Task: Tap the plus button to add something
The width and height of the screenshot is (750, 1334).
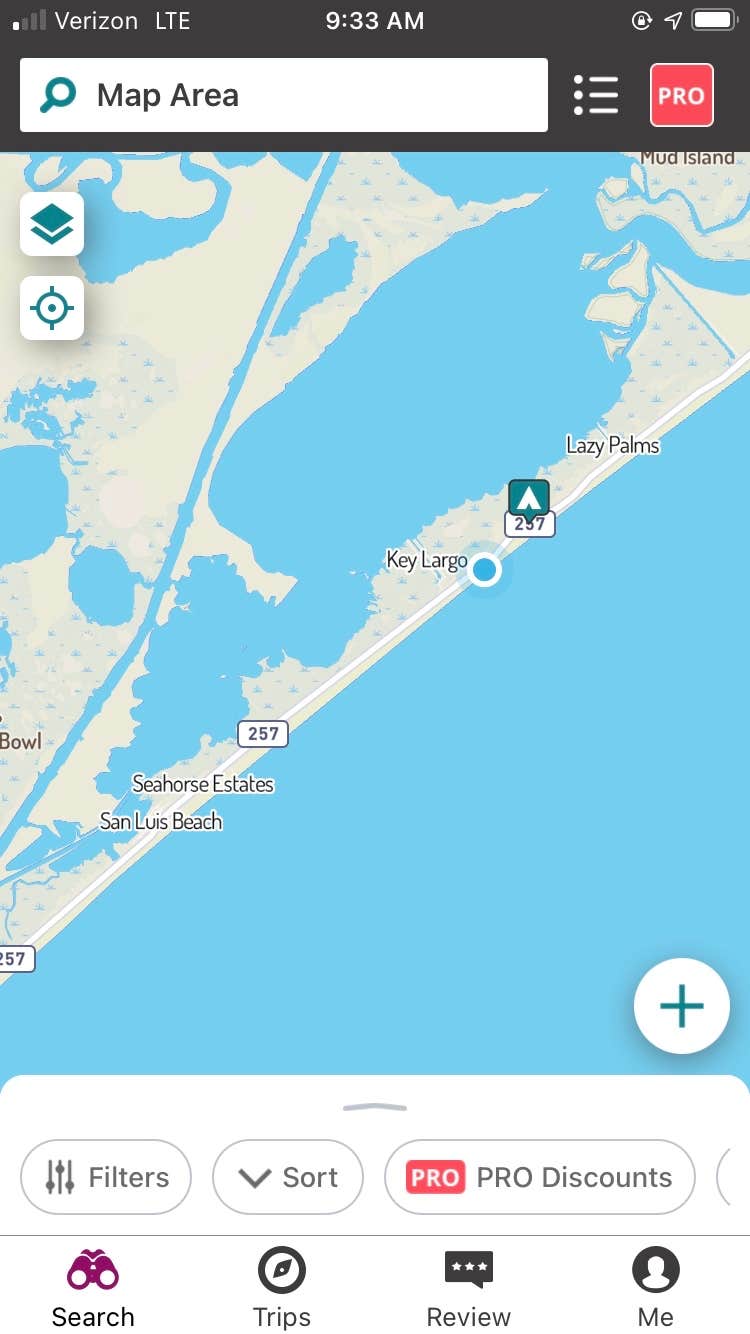Action: pos(681,1006)
